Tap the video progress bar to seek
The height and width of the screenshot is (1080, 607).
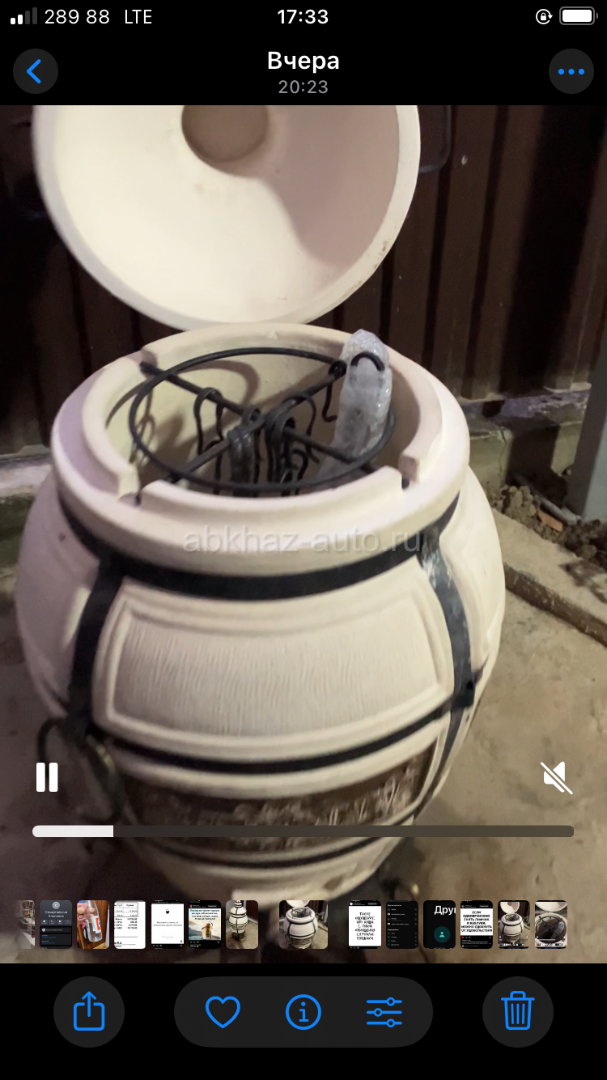tap(303, 831)
